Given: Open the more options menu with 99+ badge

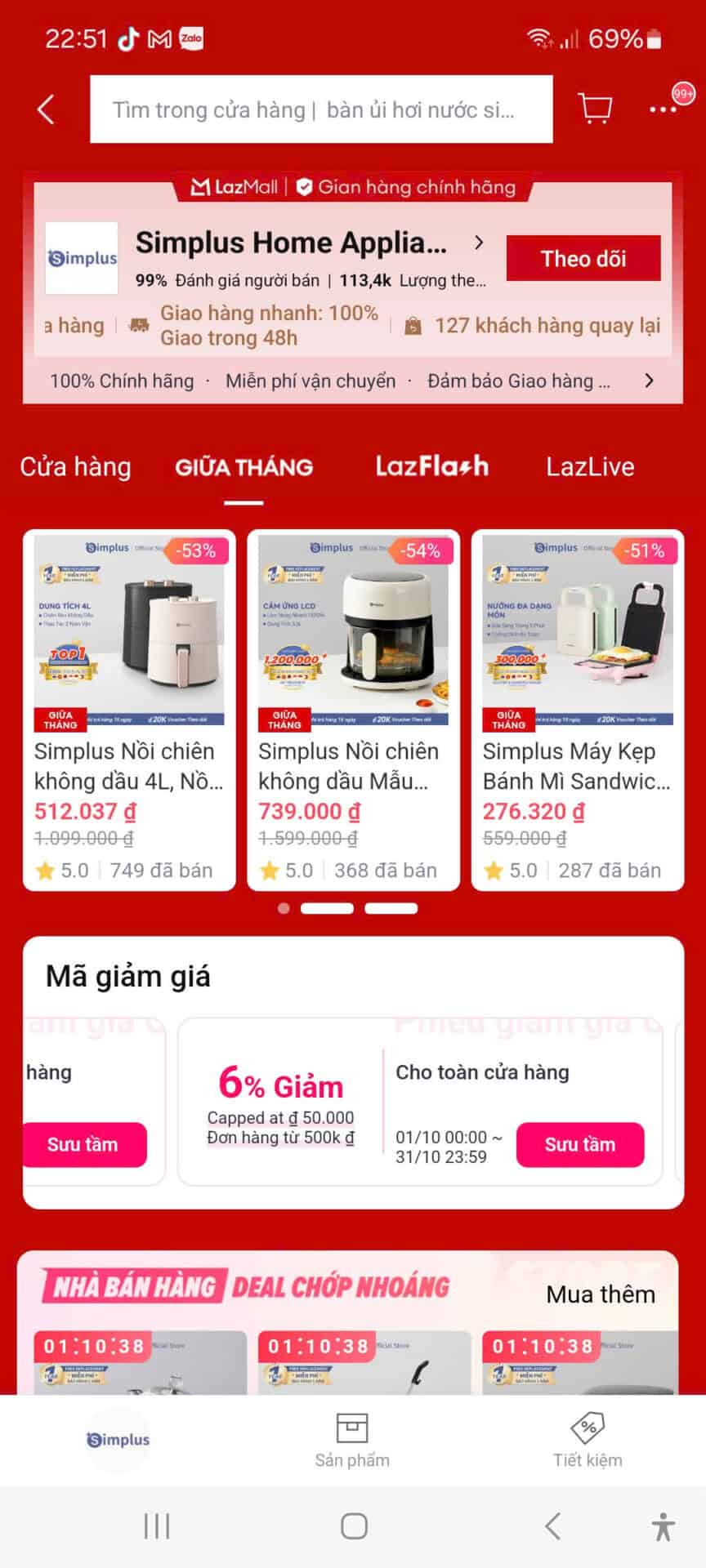Looking at the screenshot, I should [662, 109].
